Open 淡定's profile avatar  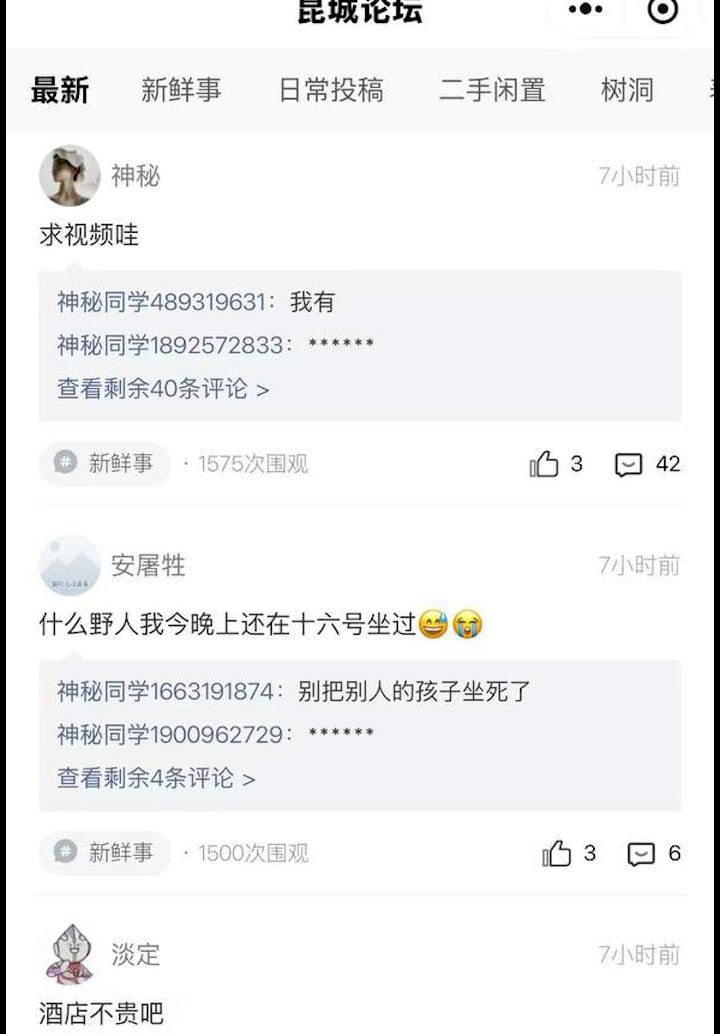pyautogui.click(x=70, y=955)
